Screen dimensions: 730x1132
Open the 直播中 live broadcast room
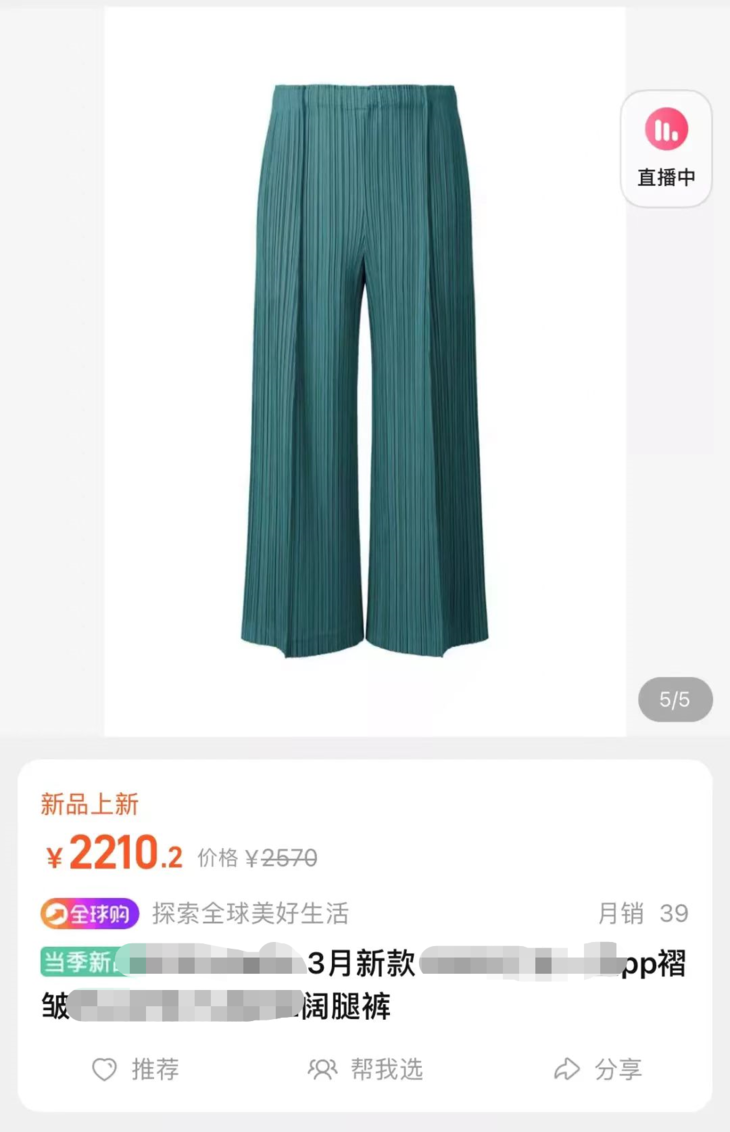(665, 172)
